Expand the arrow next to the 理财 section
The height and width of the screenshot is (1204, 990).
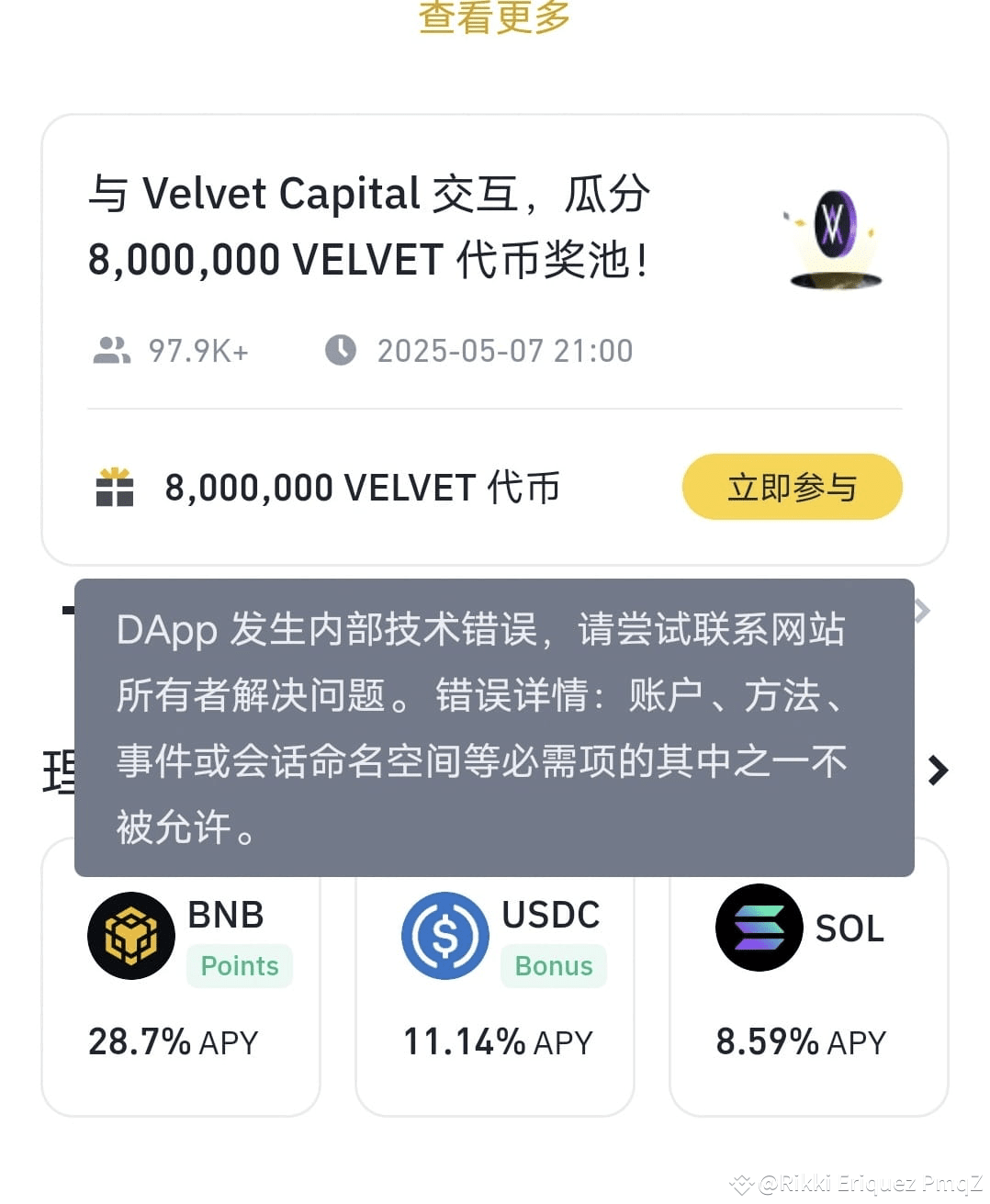click(935, 770)
